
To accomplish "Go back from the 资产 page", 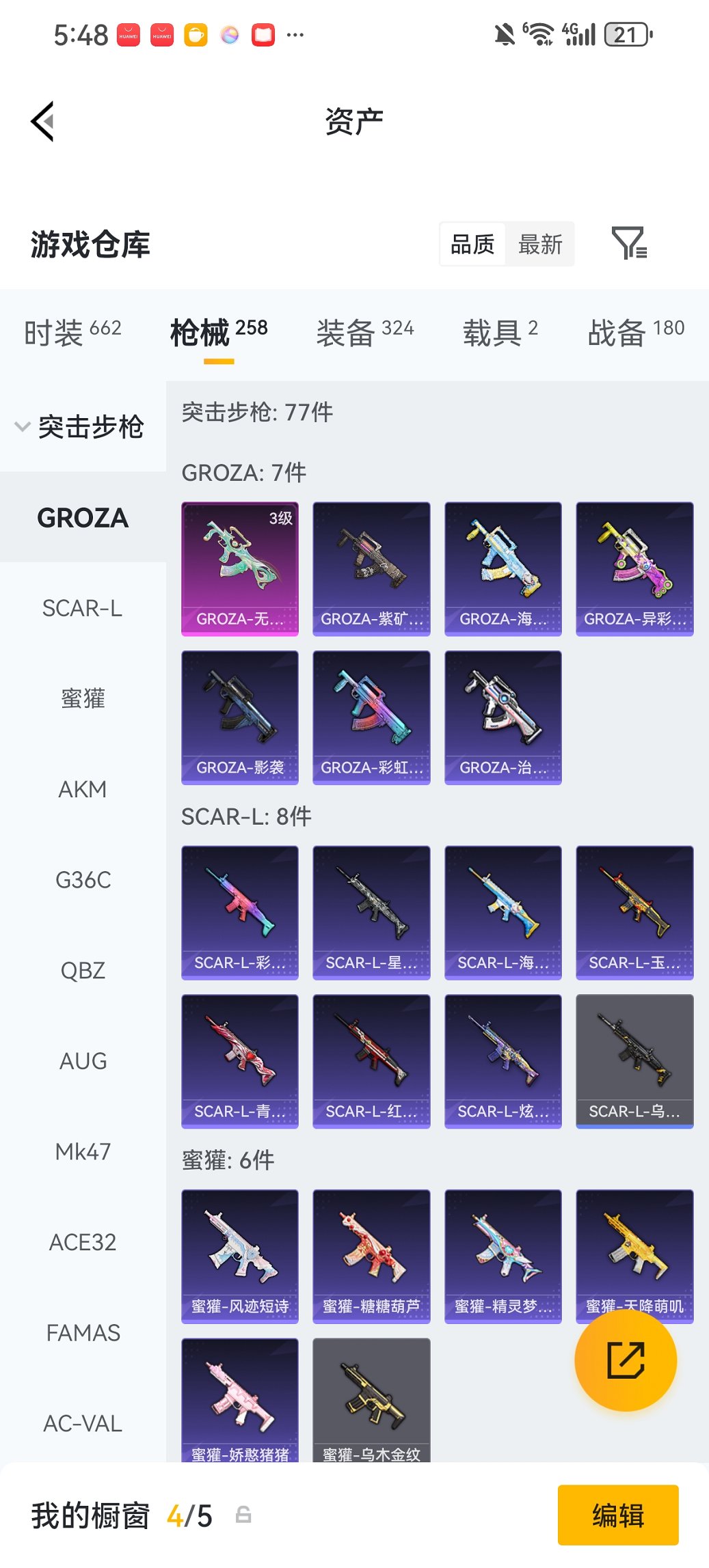I will [42, 122].
